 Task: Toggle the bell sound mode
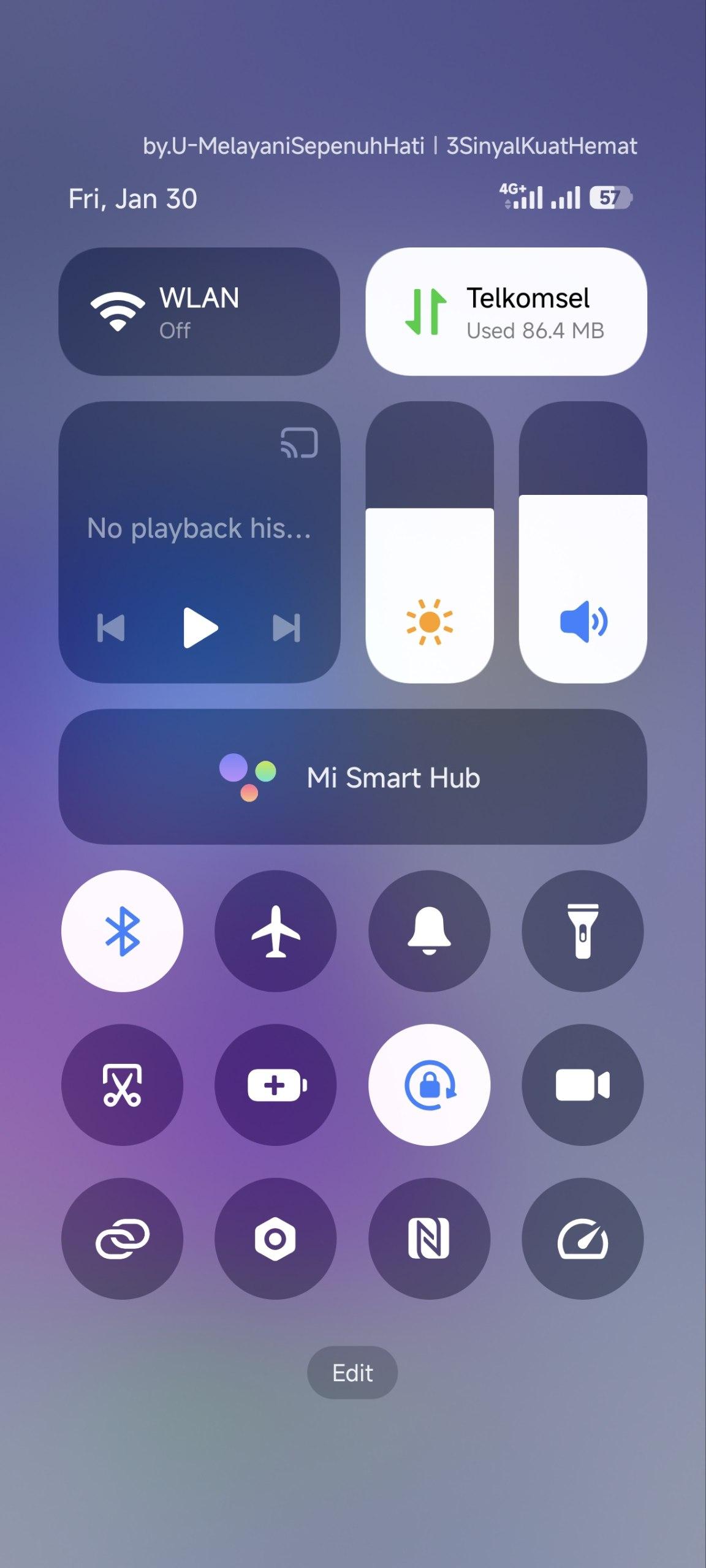429,931
